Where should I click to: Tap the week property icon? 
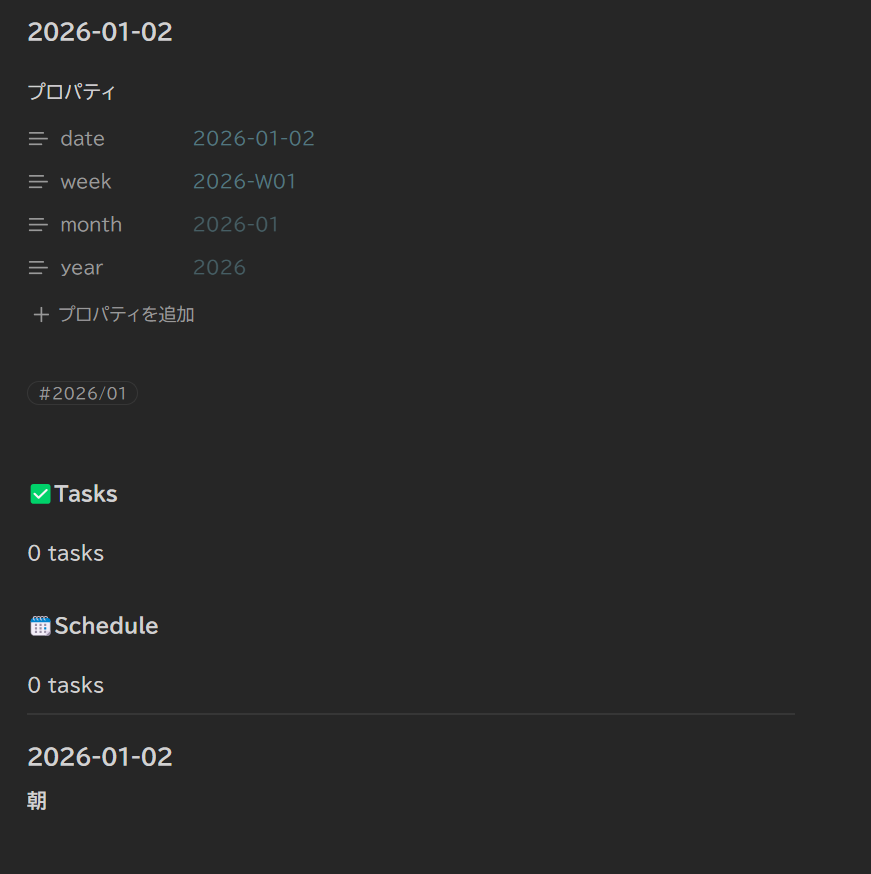coord(38,182)
